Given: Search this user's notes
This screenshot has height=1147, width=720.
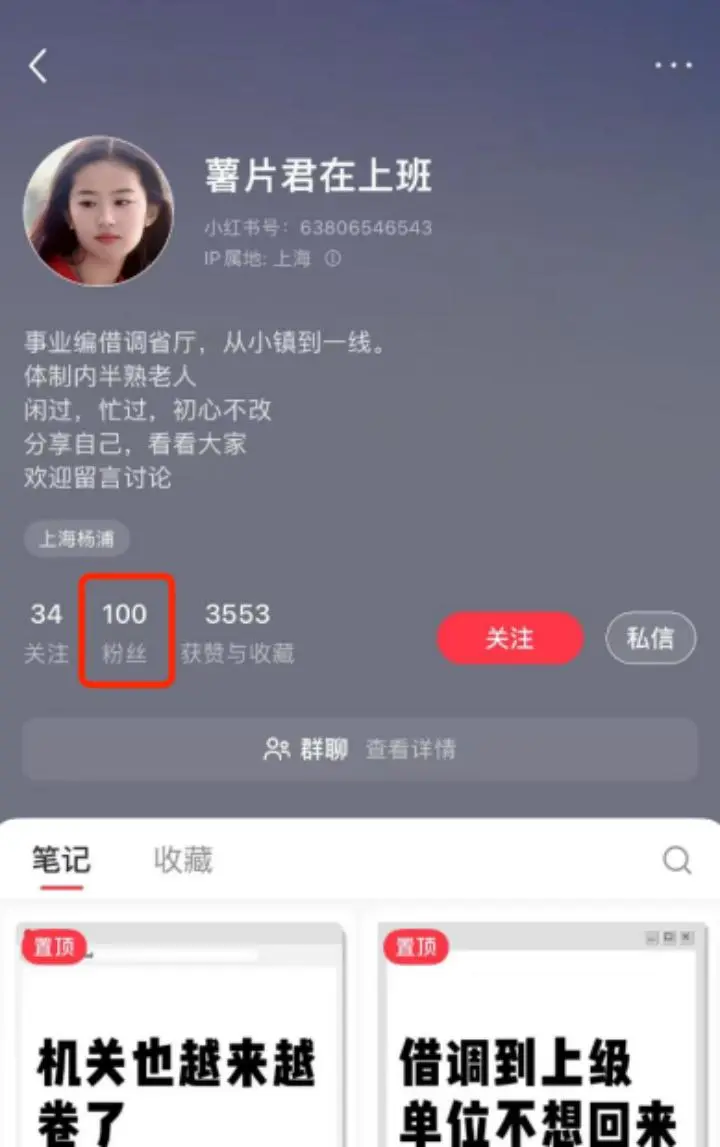Looking at the screenshot, I should pyautogui.click(x=677, y=860).
